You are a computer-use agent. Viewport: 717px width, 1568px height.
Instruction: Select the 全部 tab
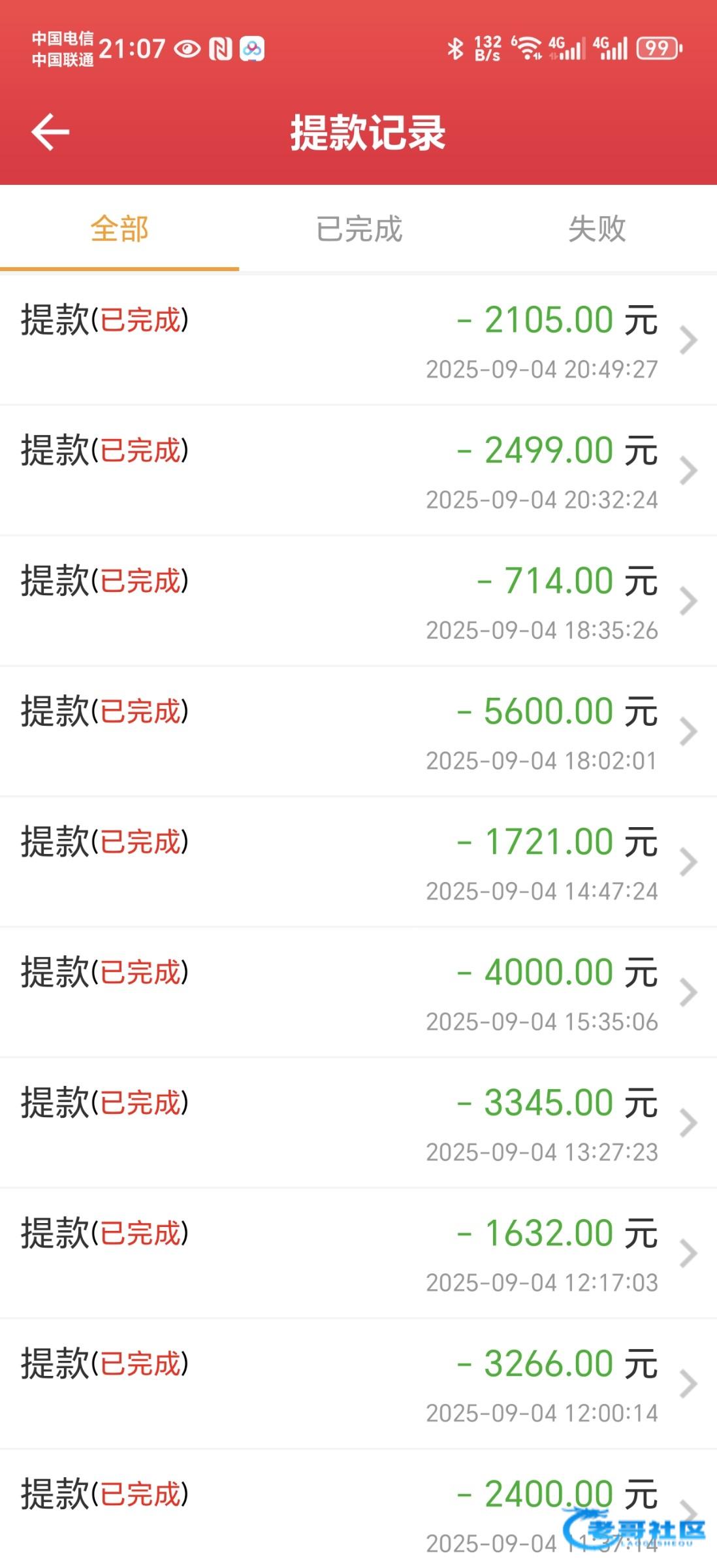(x=119, y=229)
